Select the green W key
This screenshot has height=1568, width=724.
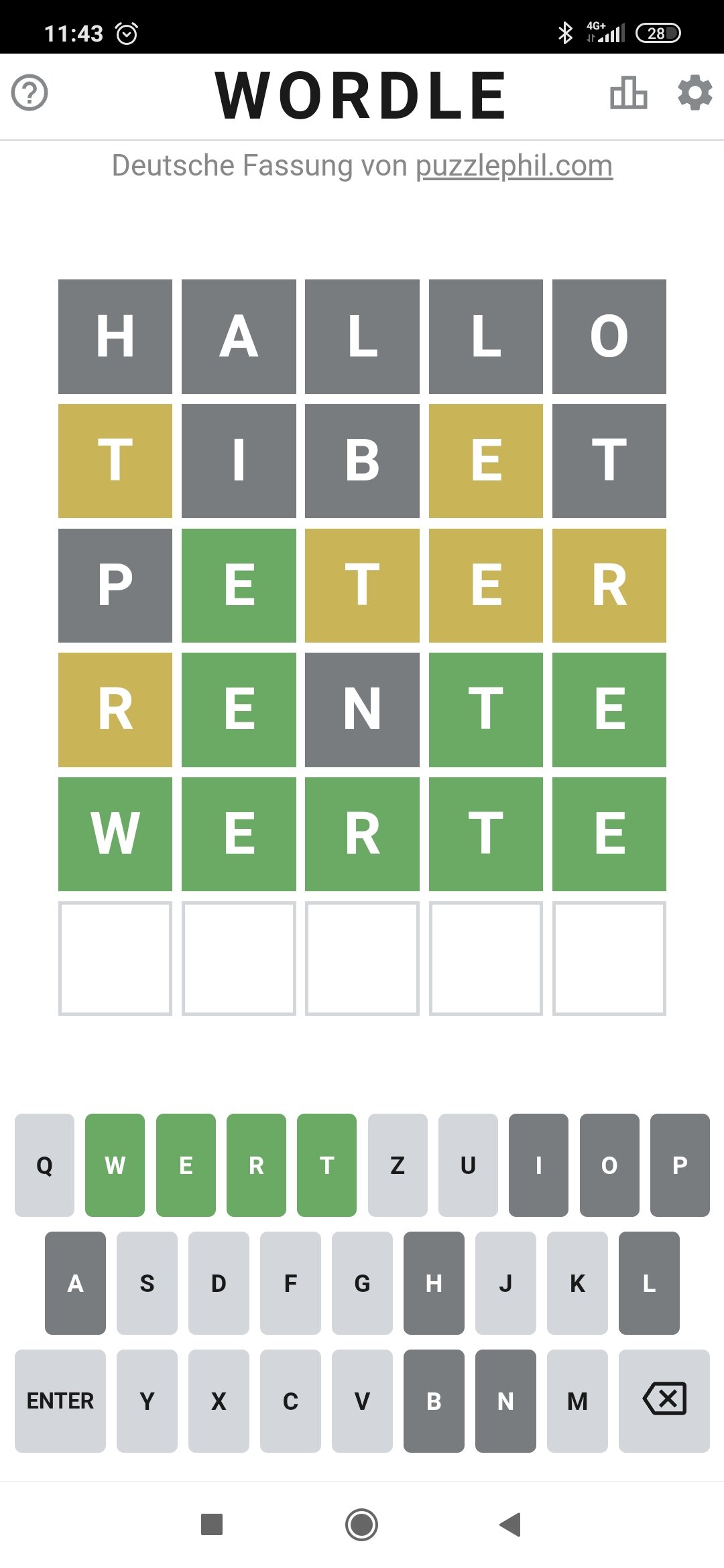[x=115, y=1165]
